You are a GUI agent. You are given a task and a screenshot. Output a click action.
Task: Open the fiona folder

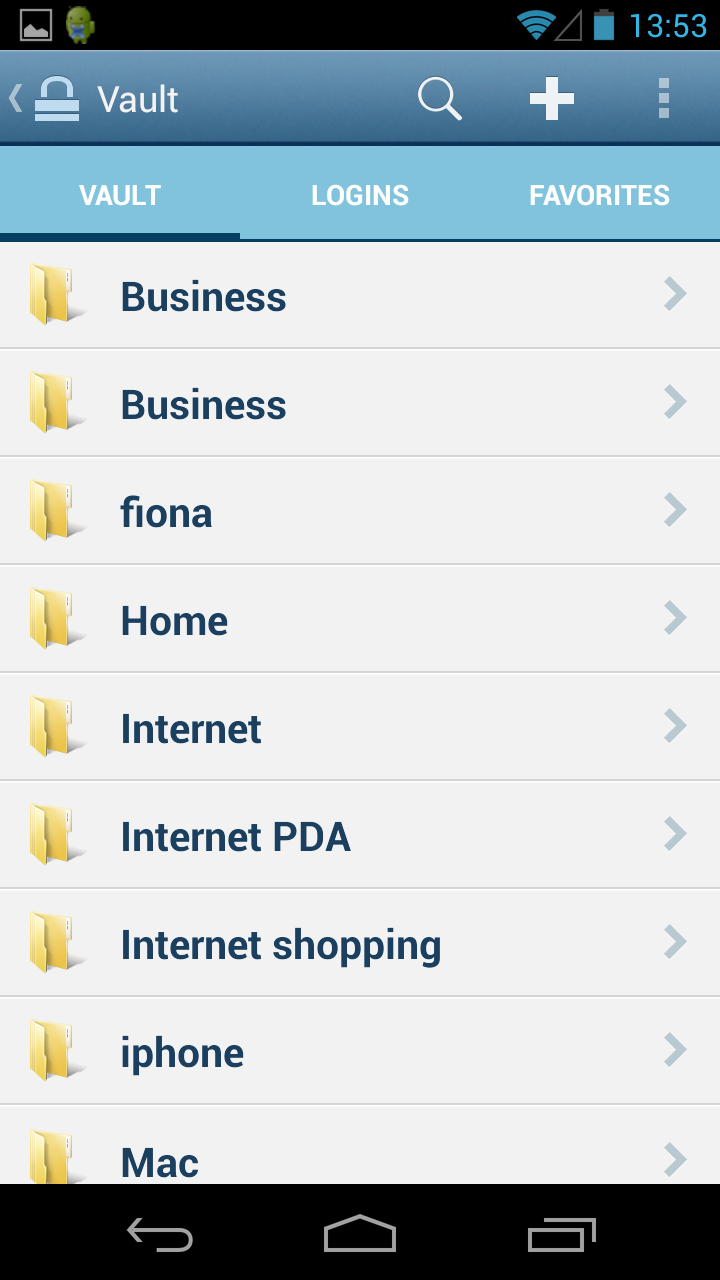360,511
